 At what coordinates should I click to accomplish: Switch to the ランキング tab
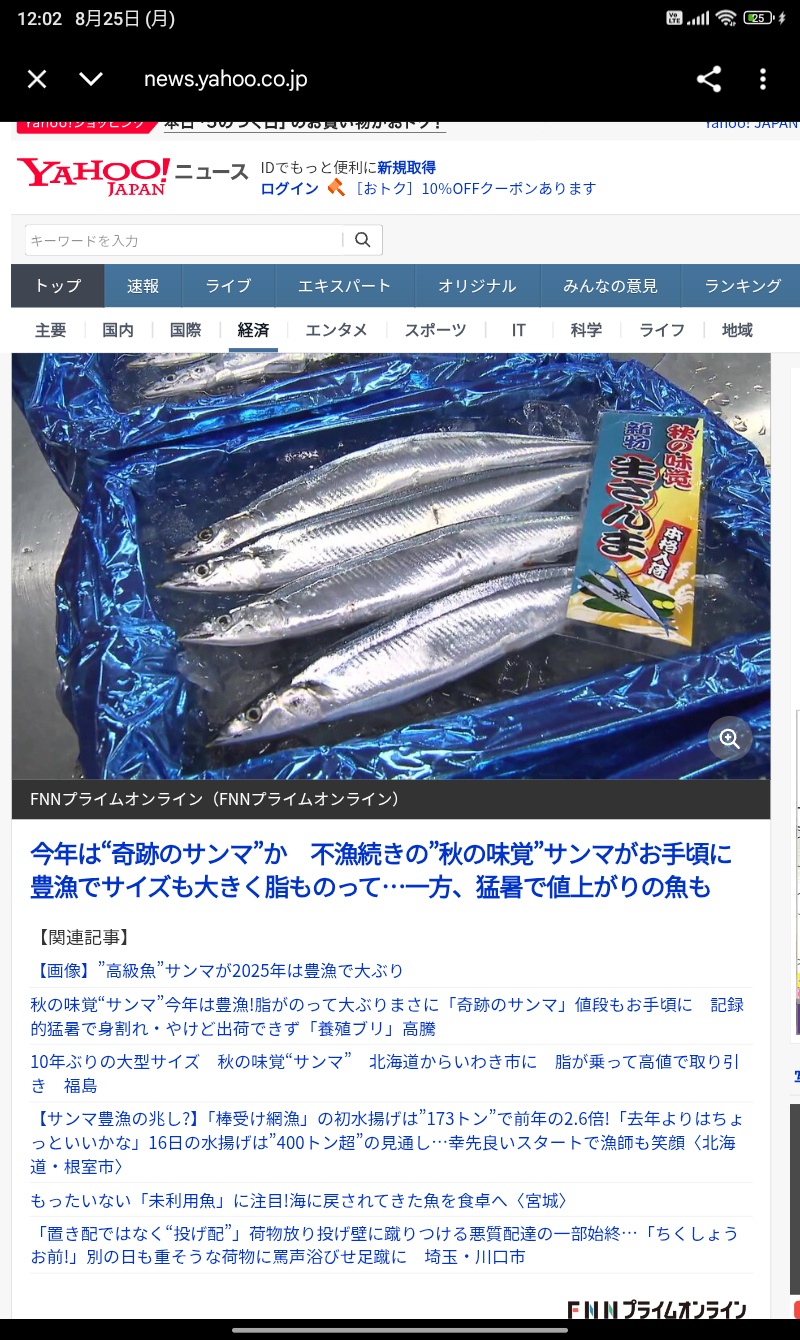tap(742, 286)
